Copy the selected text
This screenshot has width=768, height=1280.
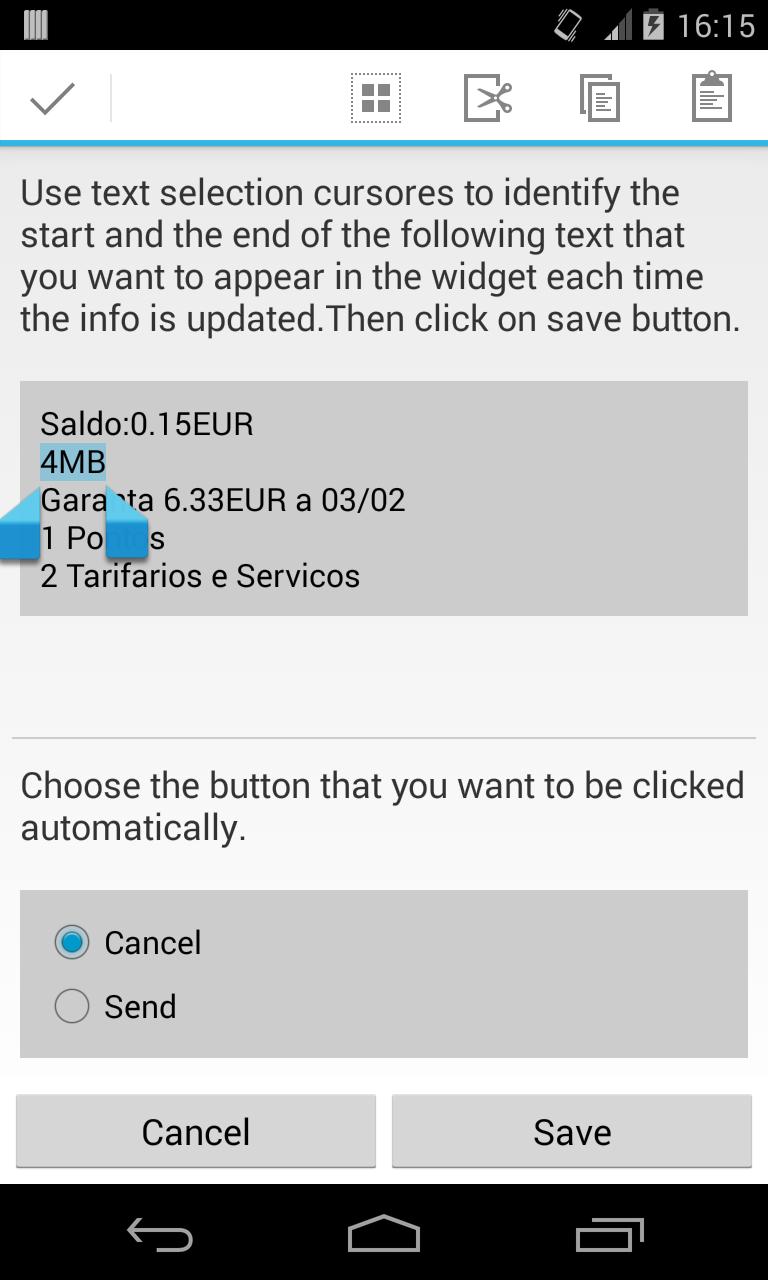[x=600, y=98]
